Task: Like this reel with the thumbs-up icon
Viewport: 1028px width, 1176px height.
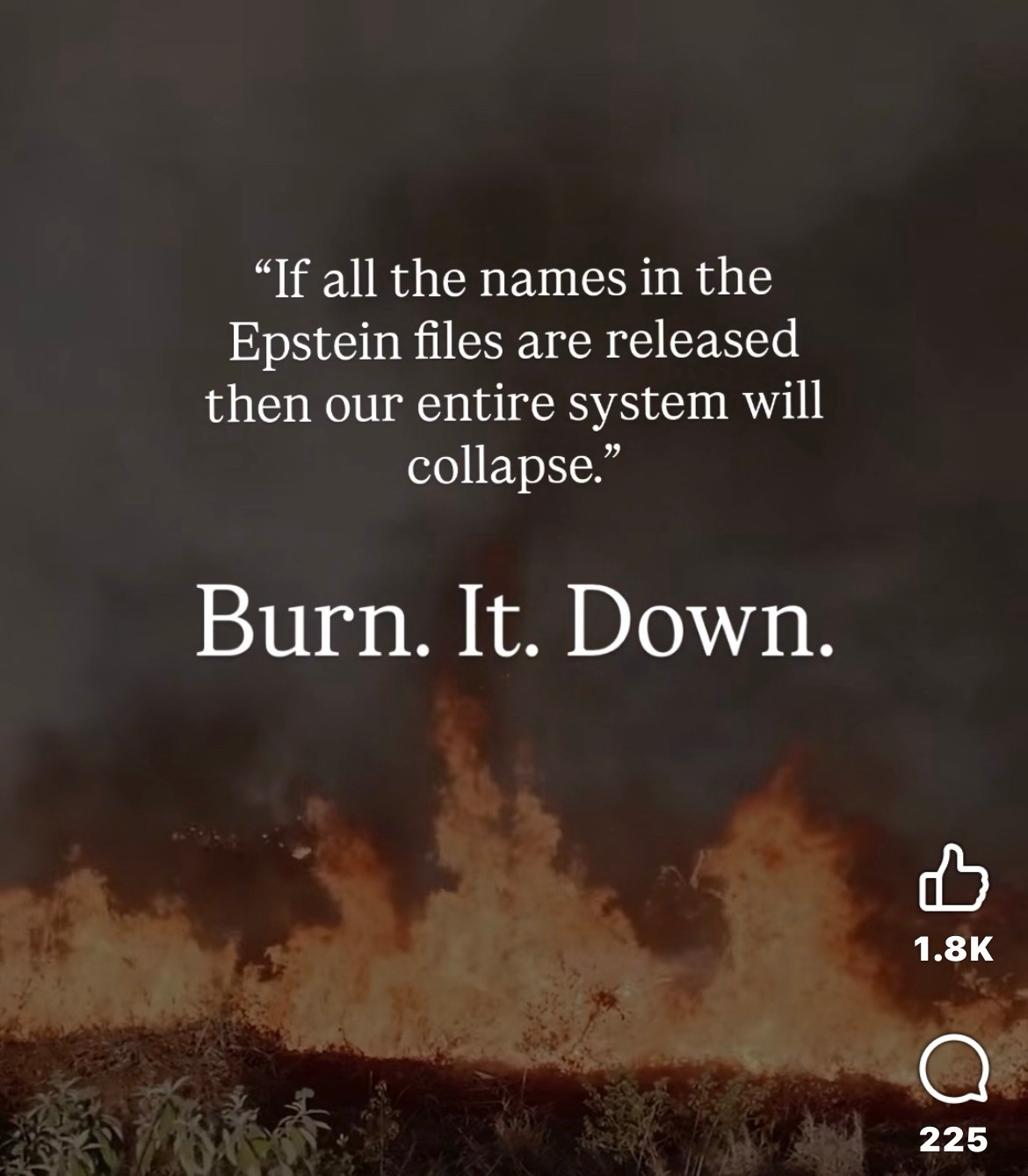Action: [953, 880]
